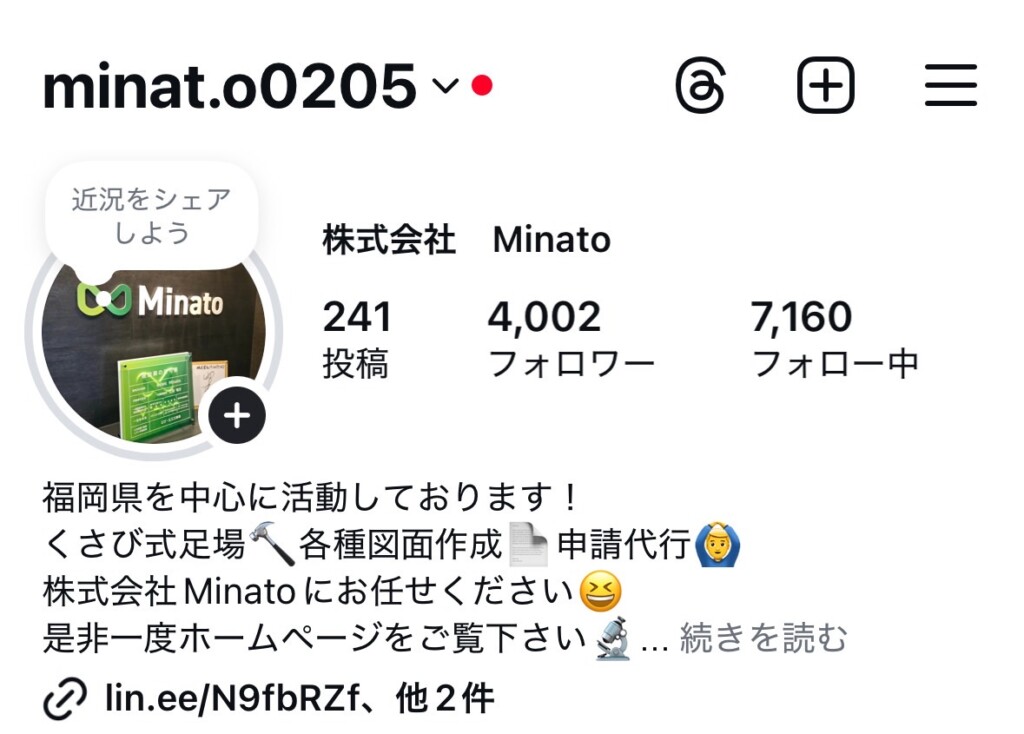The width and height of the screenshot is (1024, 734).
Task: View the 241 投稿 posts count
Action: (x=356, y=340)
